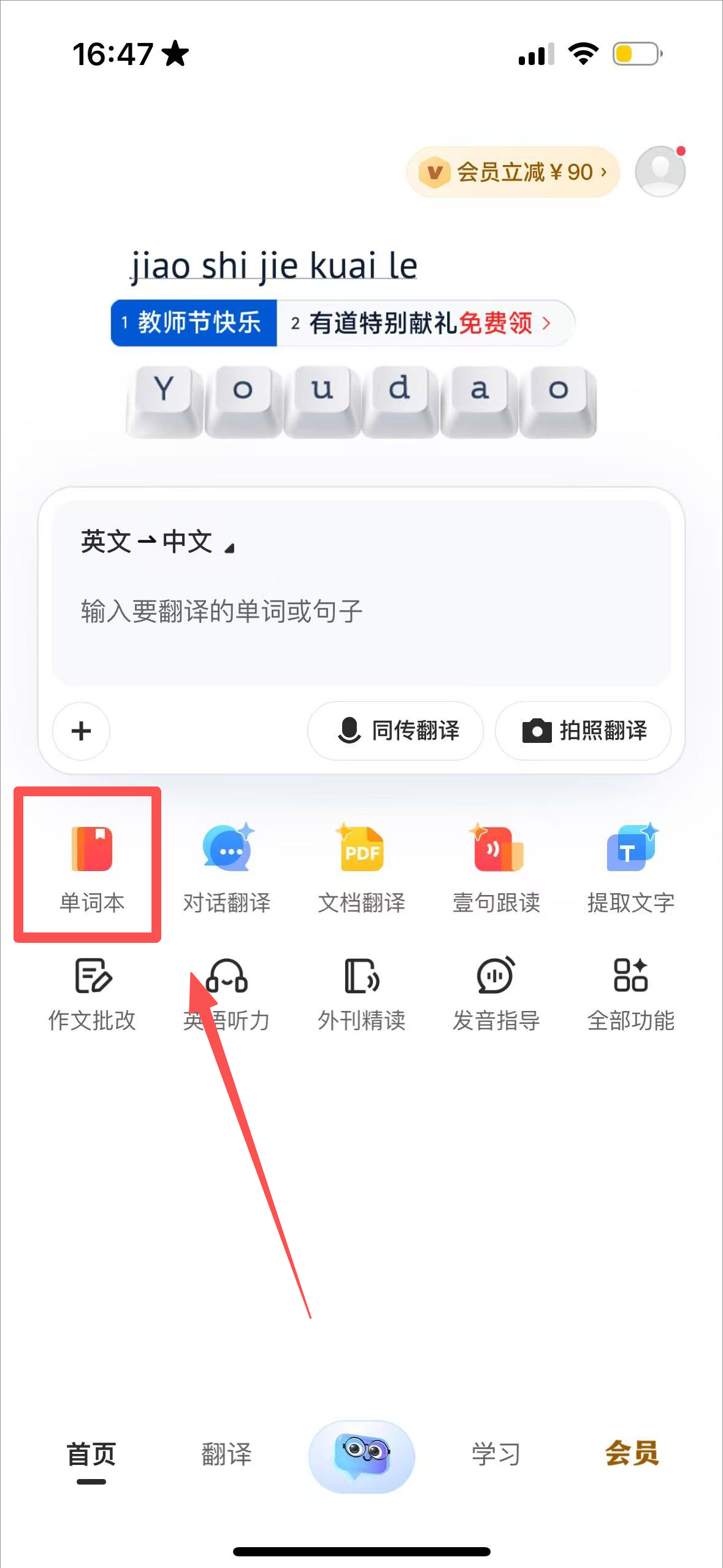The image size is (723, 1568).
Task: Open the 单词本 wordbook
Action: tap(91, 866)
